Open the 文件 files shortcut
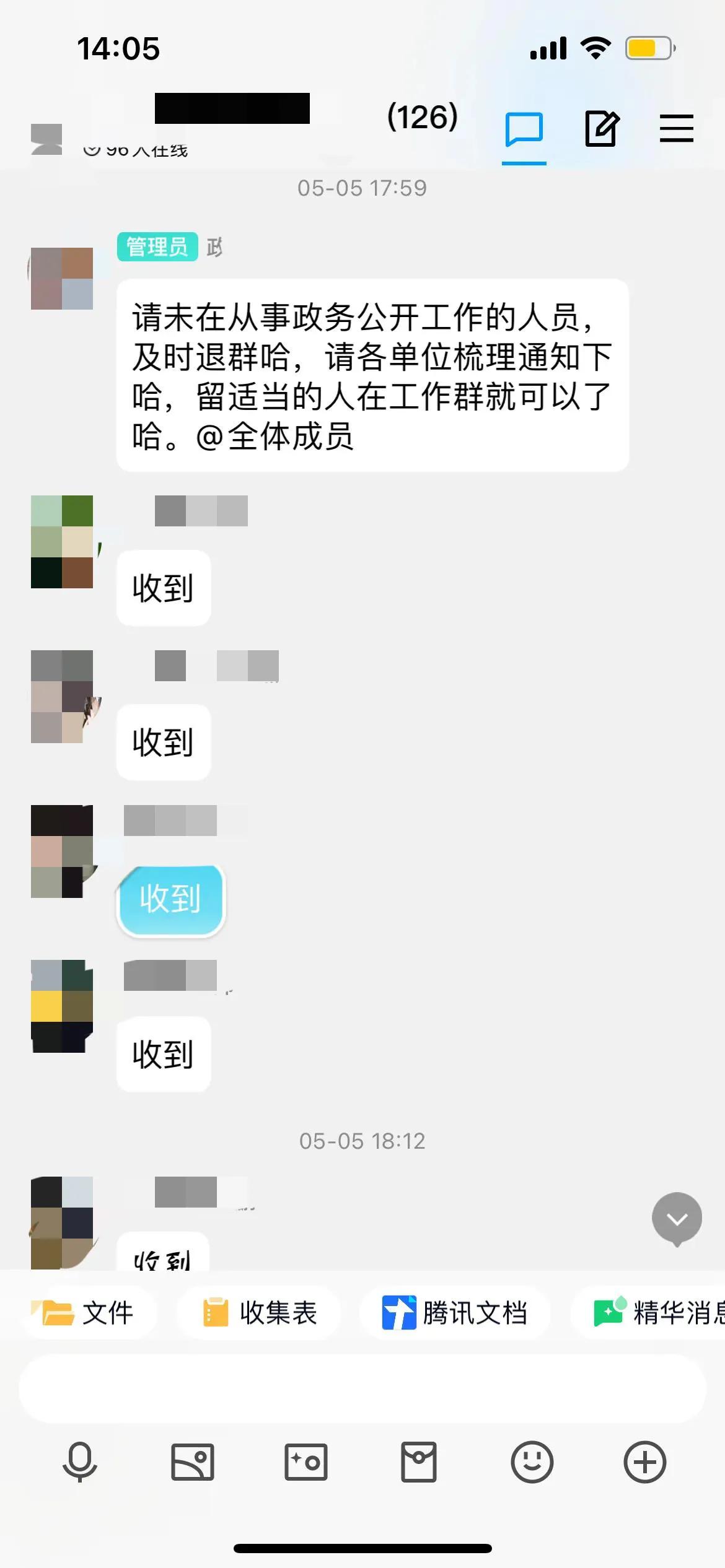Screen dimensions: 725x1568 pyautogui.click(x=89, y=1311)
